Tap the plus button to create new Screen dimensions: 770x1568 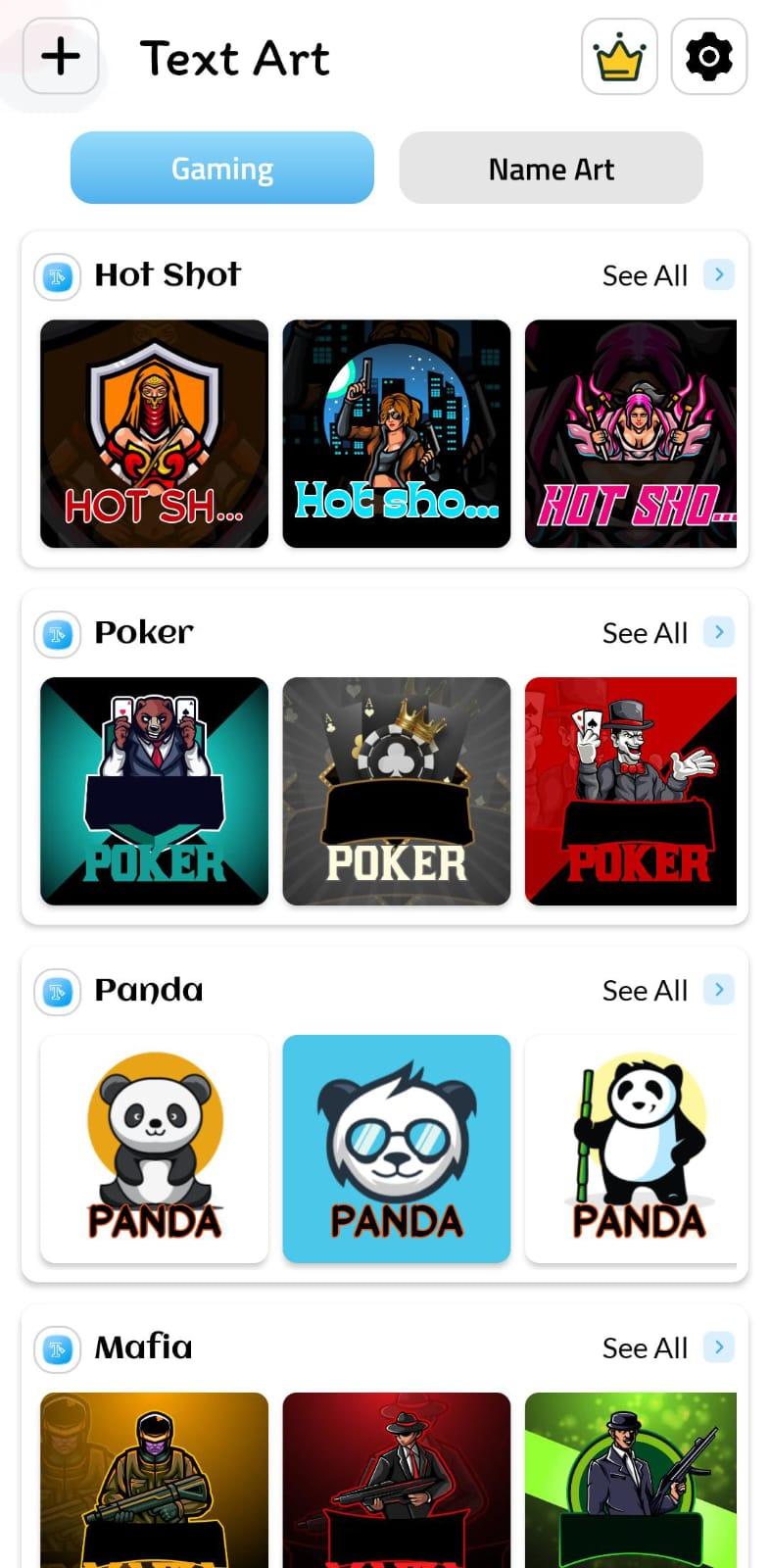pos(61,56)
